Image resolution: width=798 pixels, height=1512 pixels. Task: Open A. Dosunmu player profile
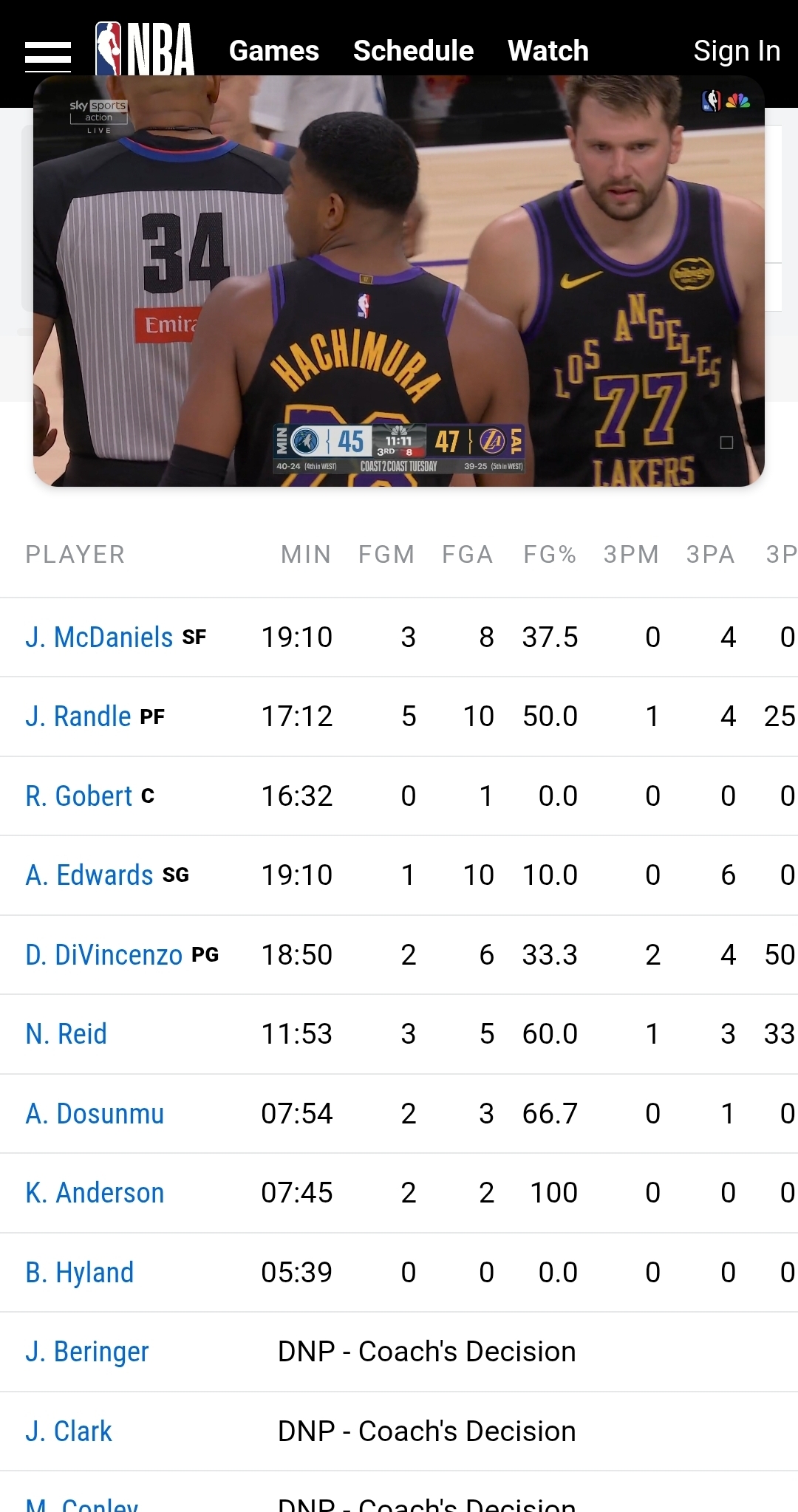95,1114
